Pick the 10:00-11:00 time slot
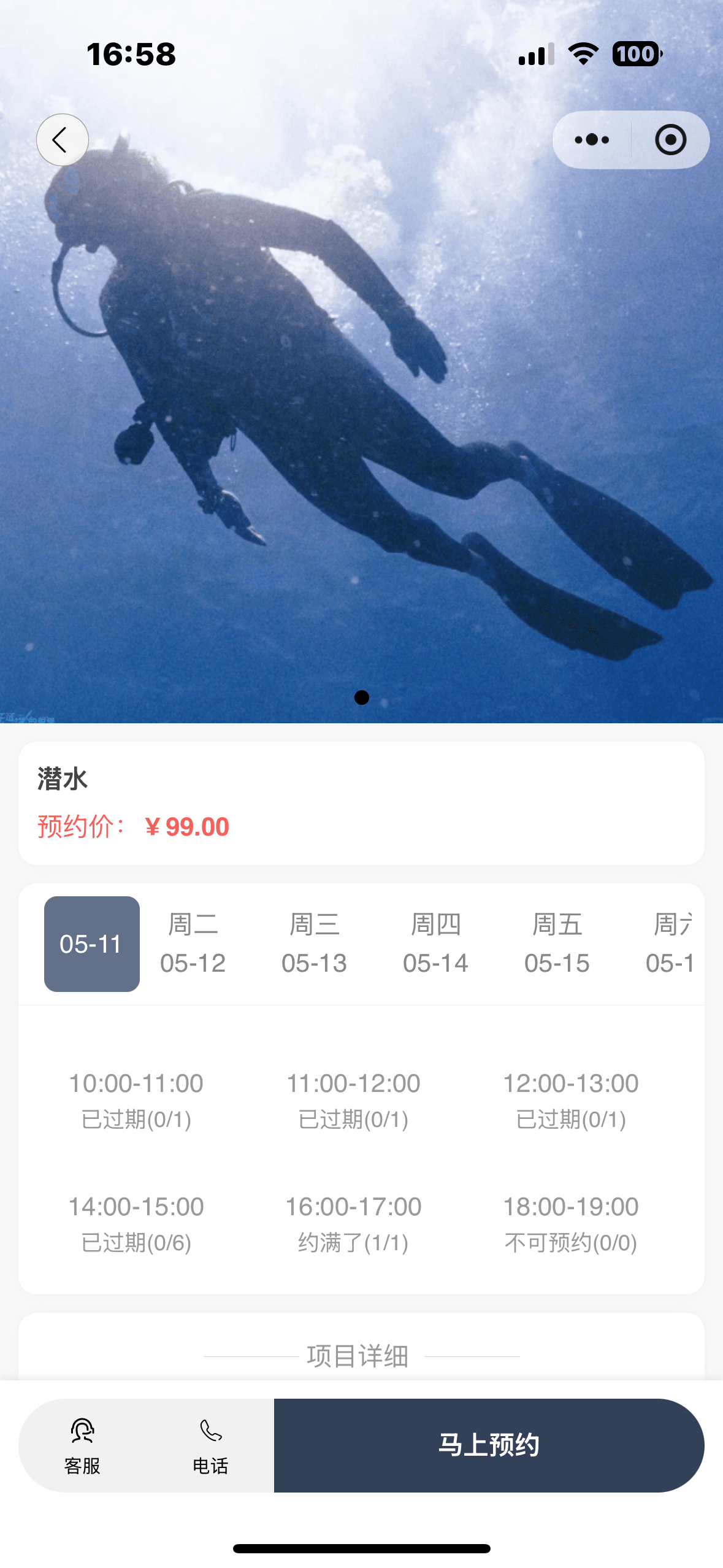Image resolution: width=723 pixels, height=1568 pixels. (x=136, y=1101)
